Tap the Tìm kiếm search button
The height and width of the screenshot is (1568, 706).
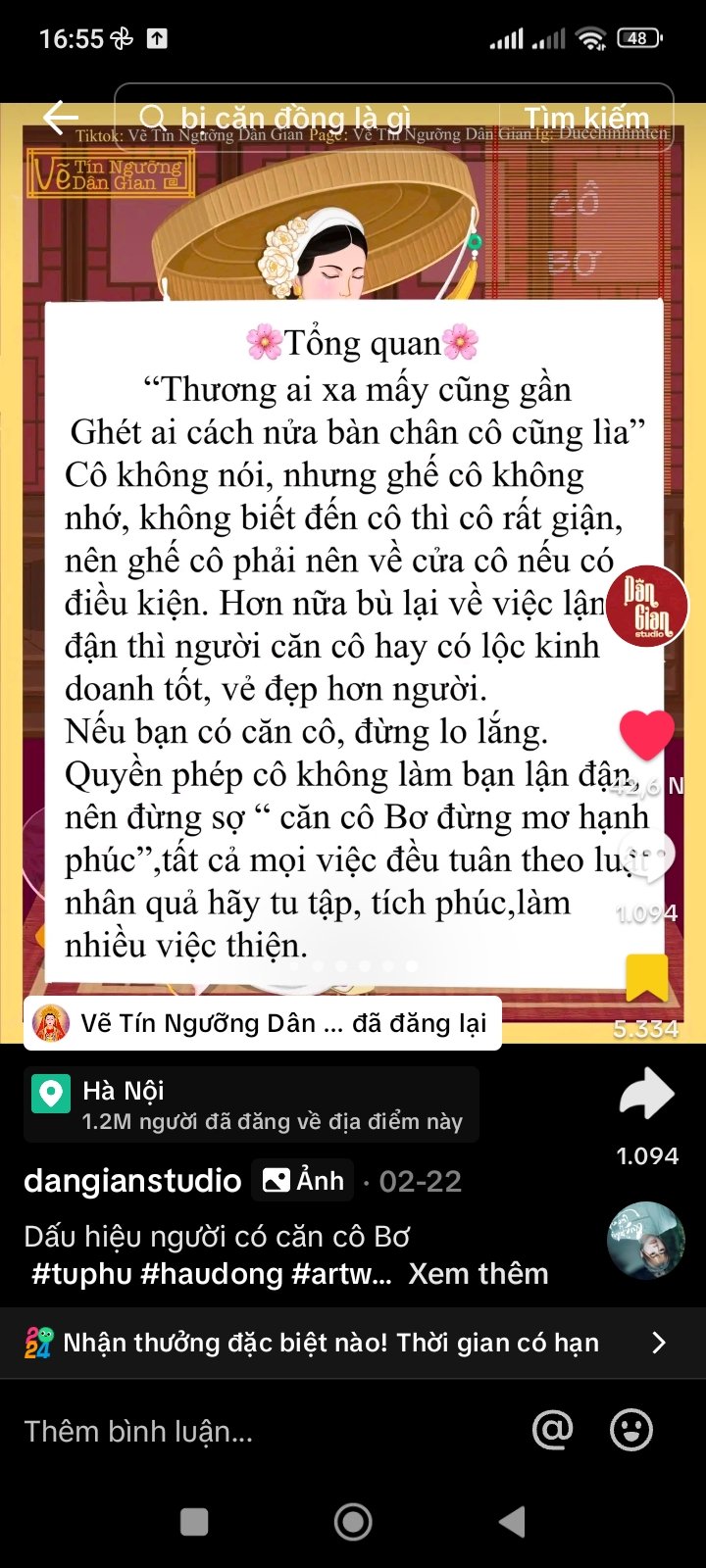pos(586,119)
